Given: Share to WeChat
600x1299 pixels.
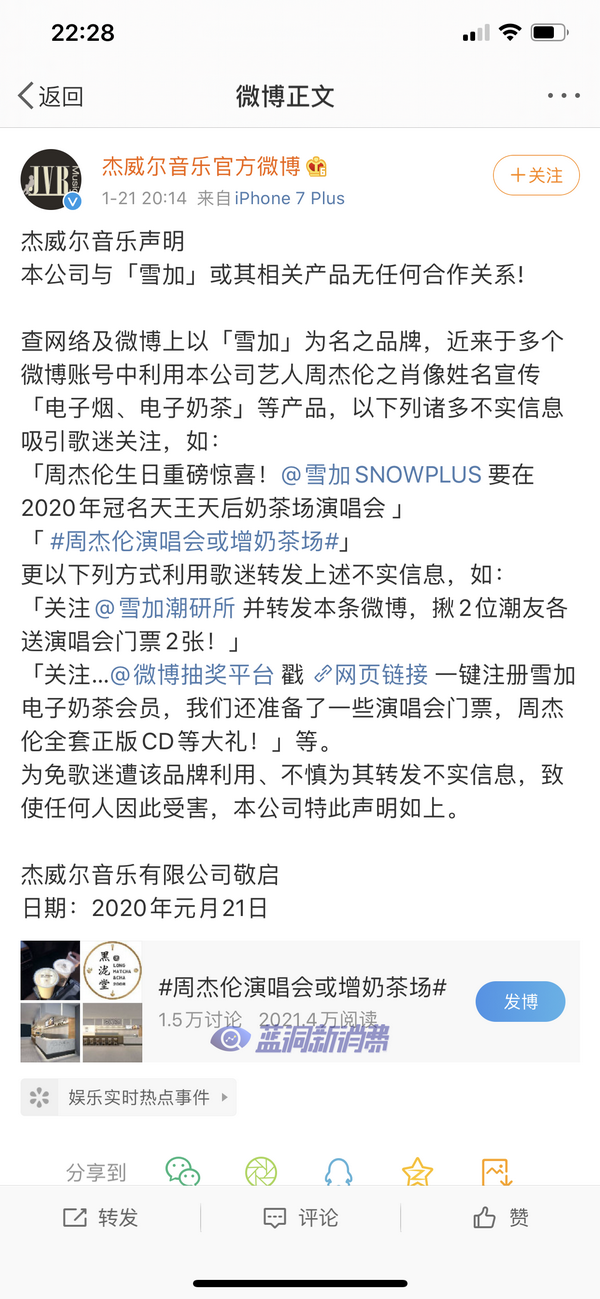Looking at the screenshot, I should (x=182, y=1172).
